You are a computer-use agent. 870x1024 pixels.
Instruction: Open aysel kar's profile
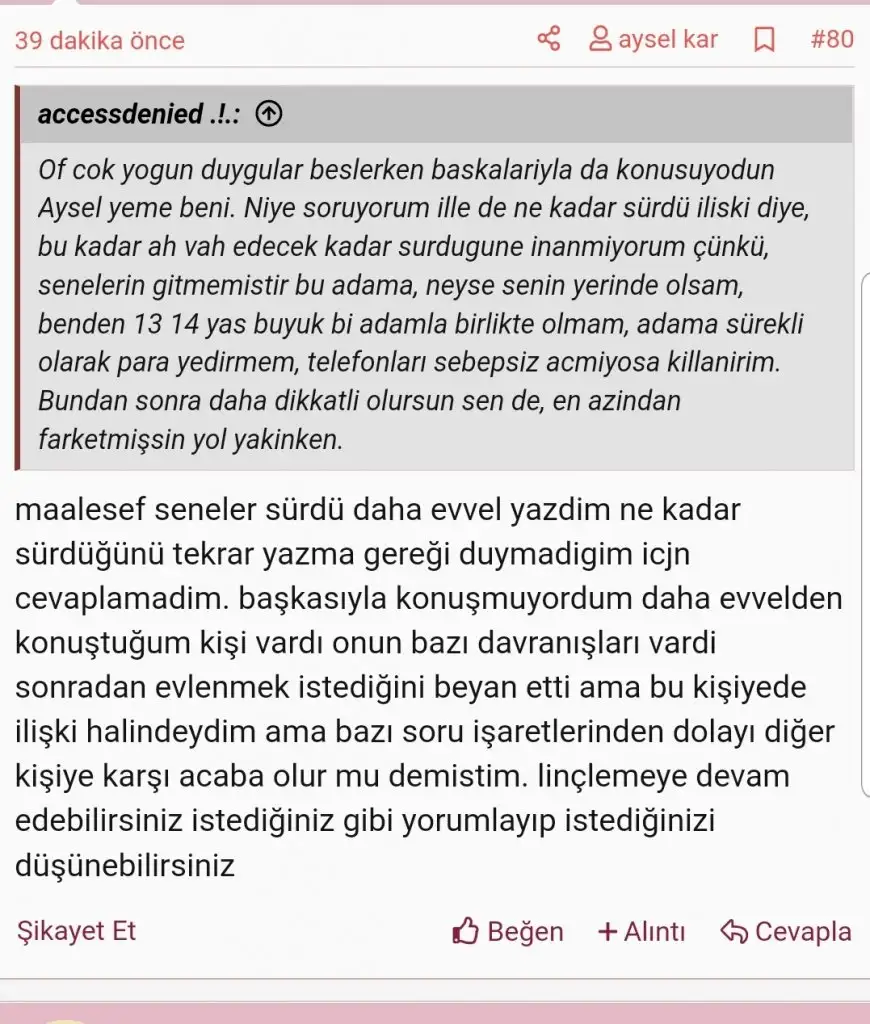pos(653,39)
